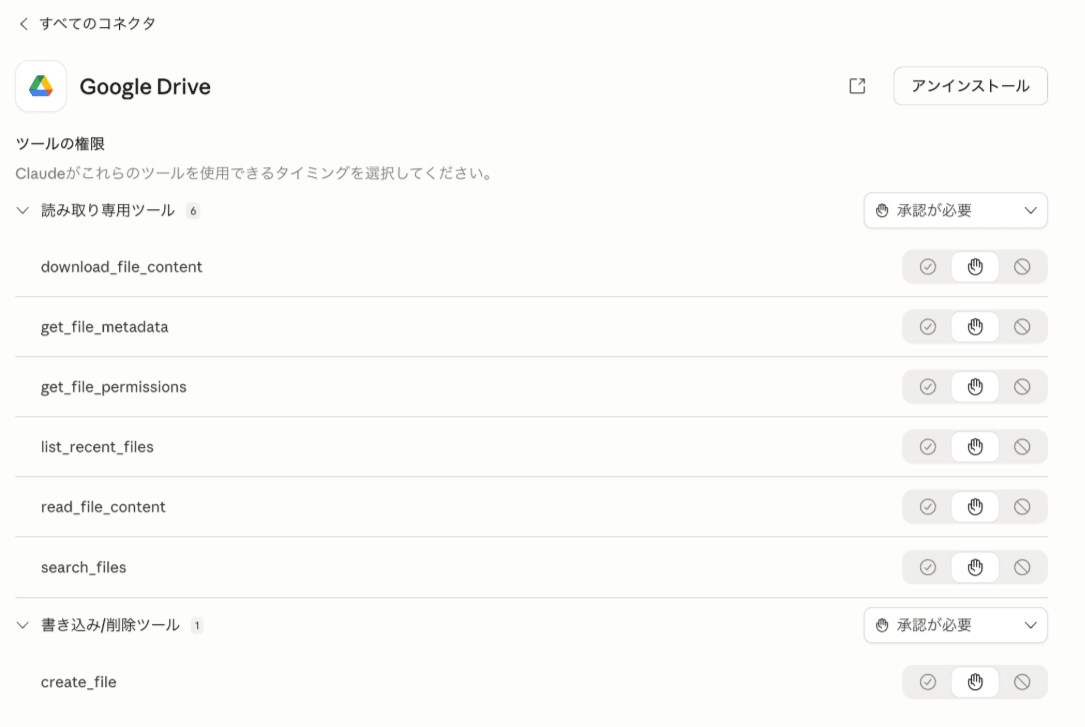Viewport: 1085px width, 727px height.
Task: Go back to すべてのコネクタ
Action: tap(87, 23)
